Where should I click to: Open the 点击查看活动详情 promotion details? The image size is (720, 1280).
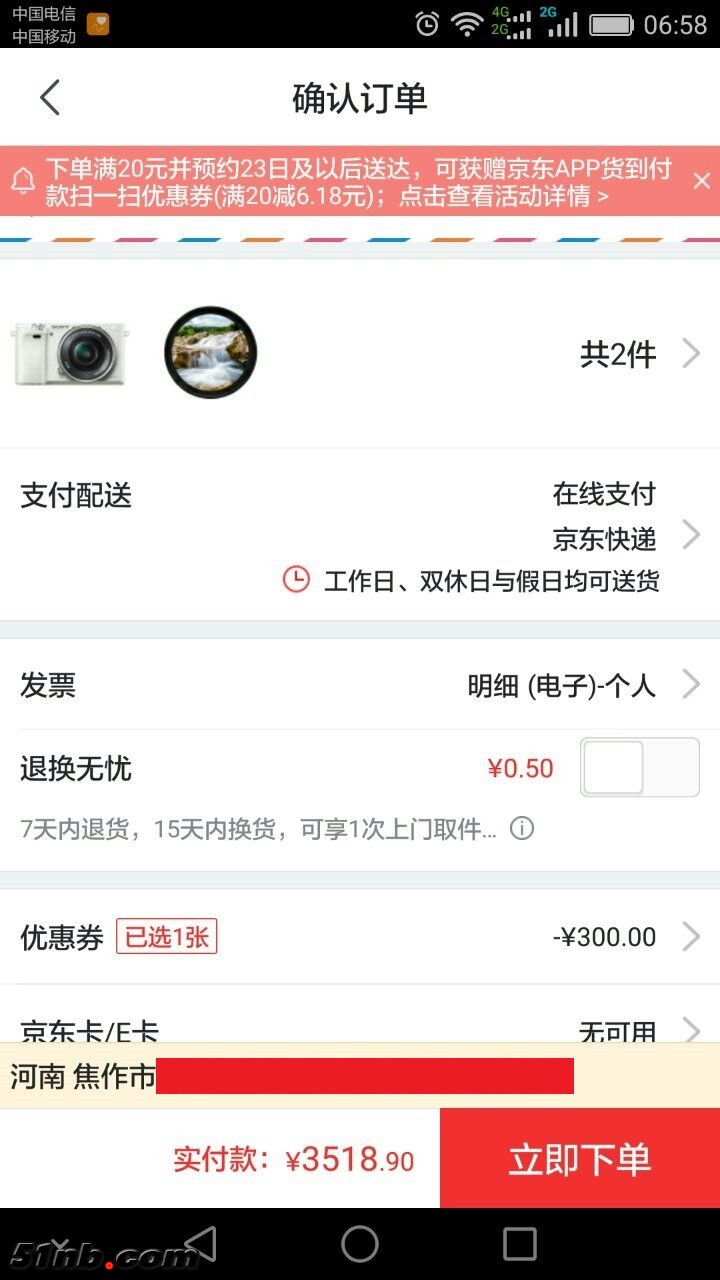tap(503, 196)
